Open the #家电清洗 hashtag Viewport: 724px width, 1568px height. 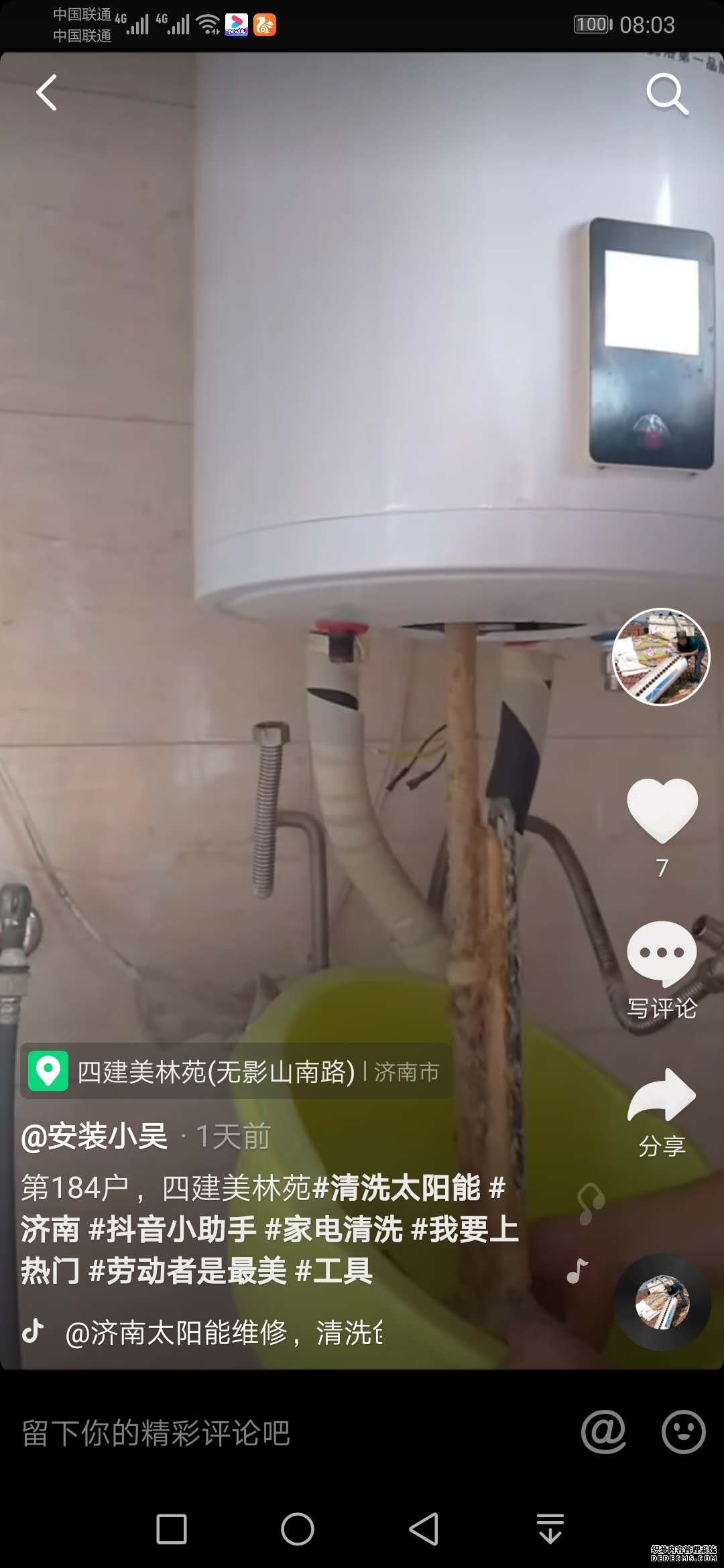pos(334,1229)
